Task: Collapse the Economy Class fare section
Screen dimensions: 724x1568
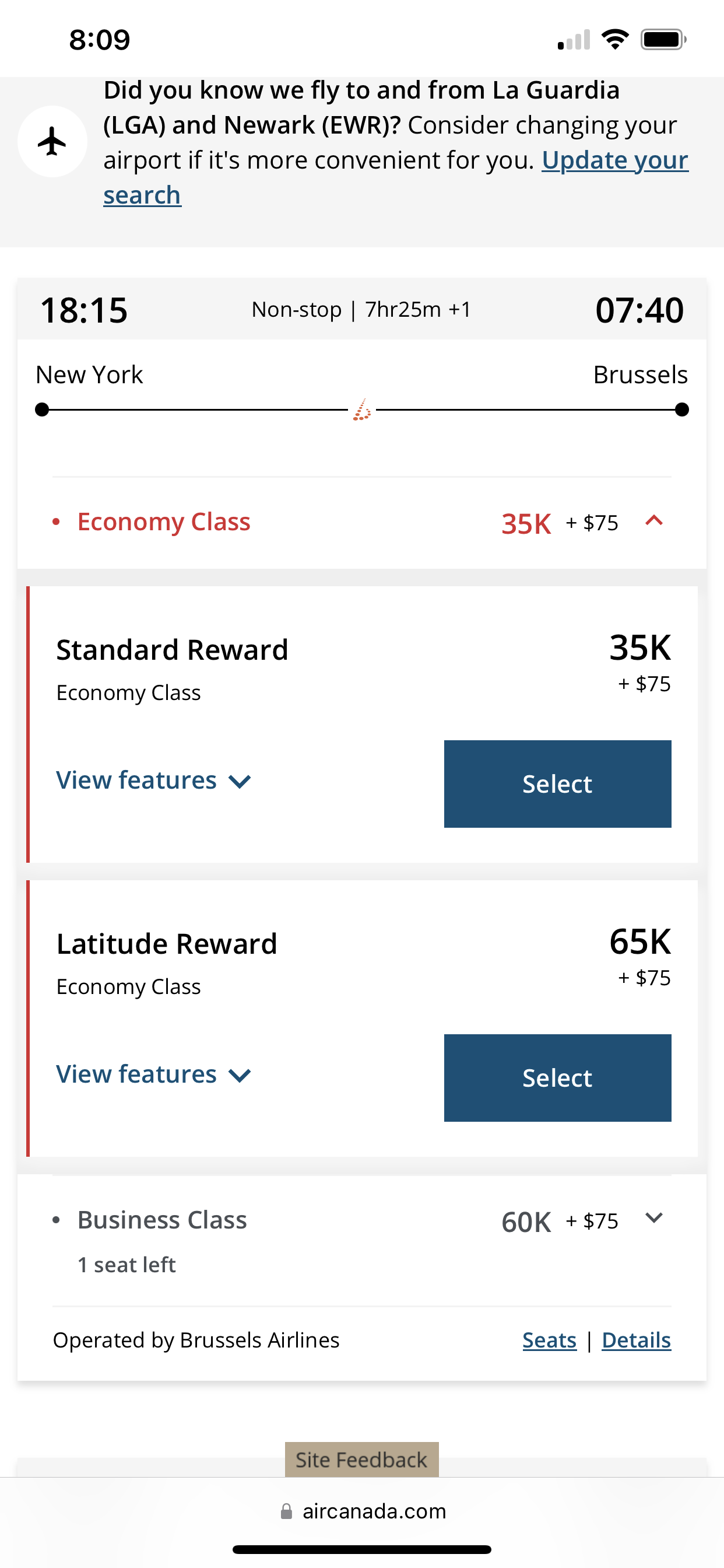Action: pyautogui.click(x=653, y=521)
